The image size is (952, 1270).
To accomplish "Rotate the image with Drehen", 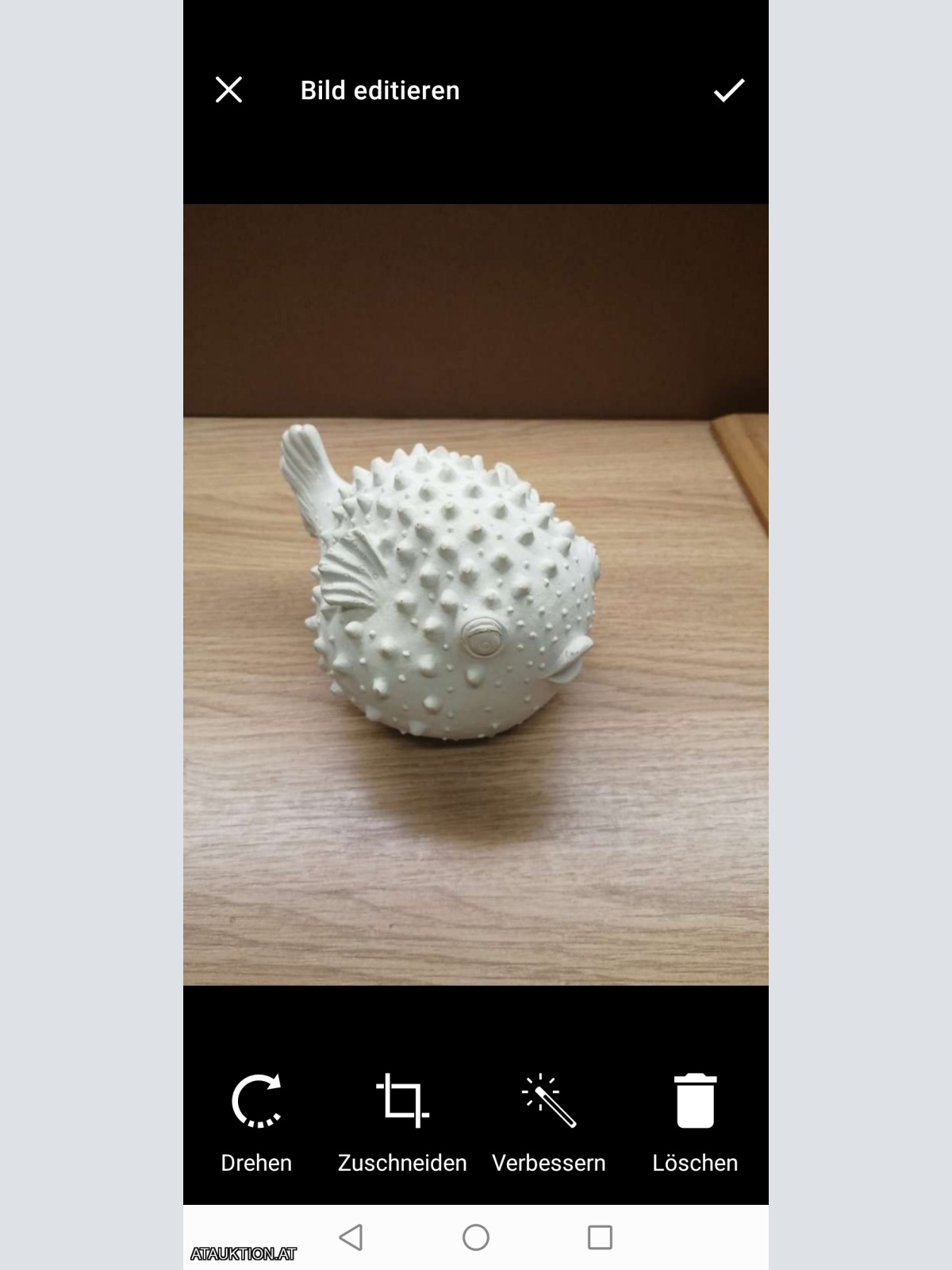I will click(255, 1120).
